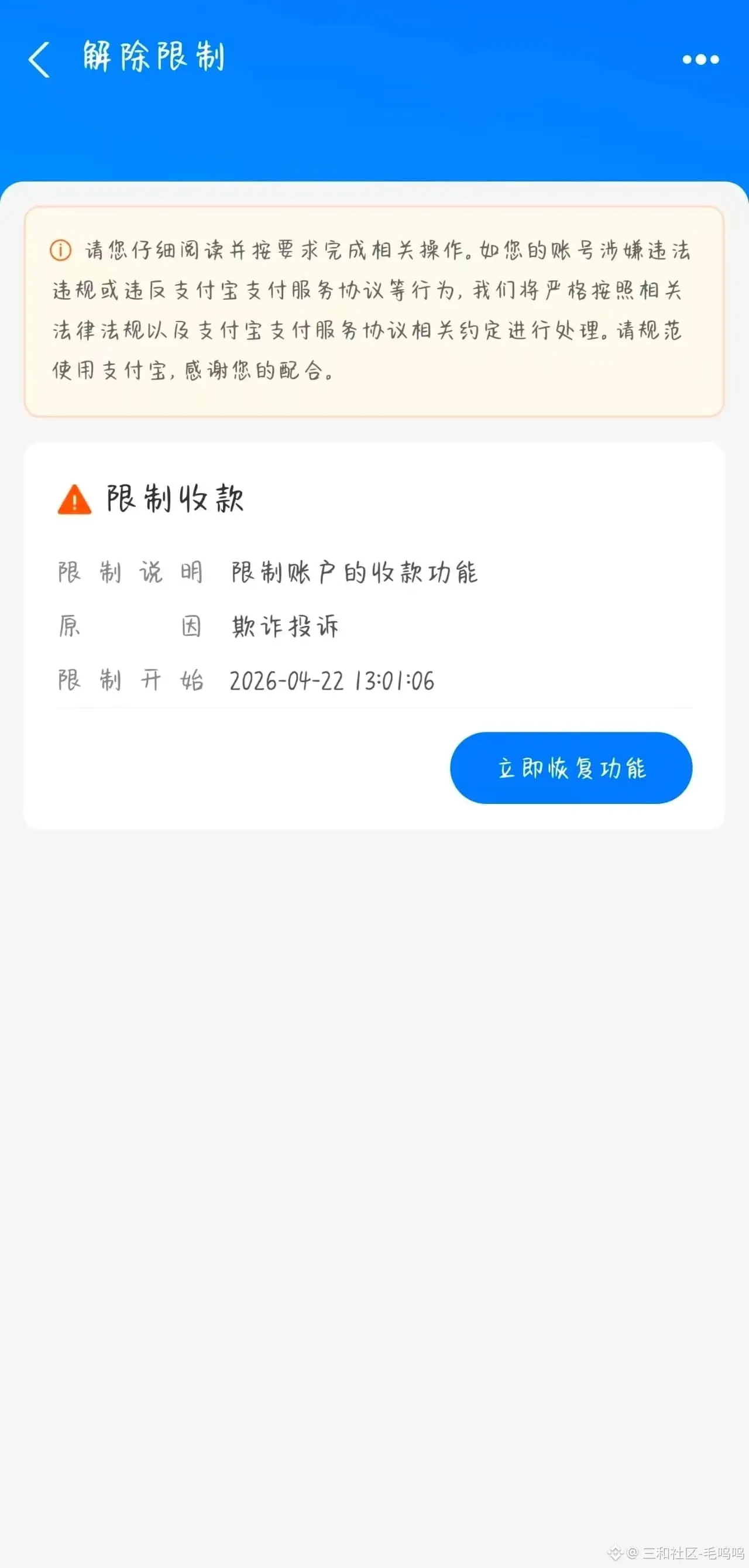
Task: Open the three-dot overflow menu
Action: 700,59
